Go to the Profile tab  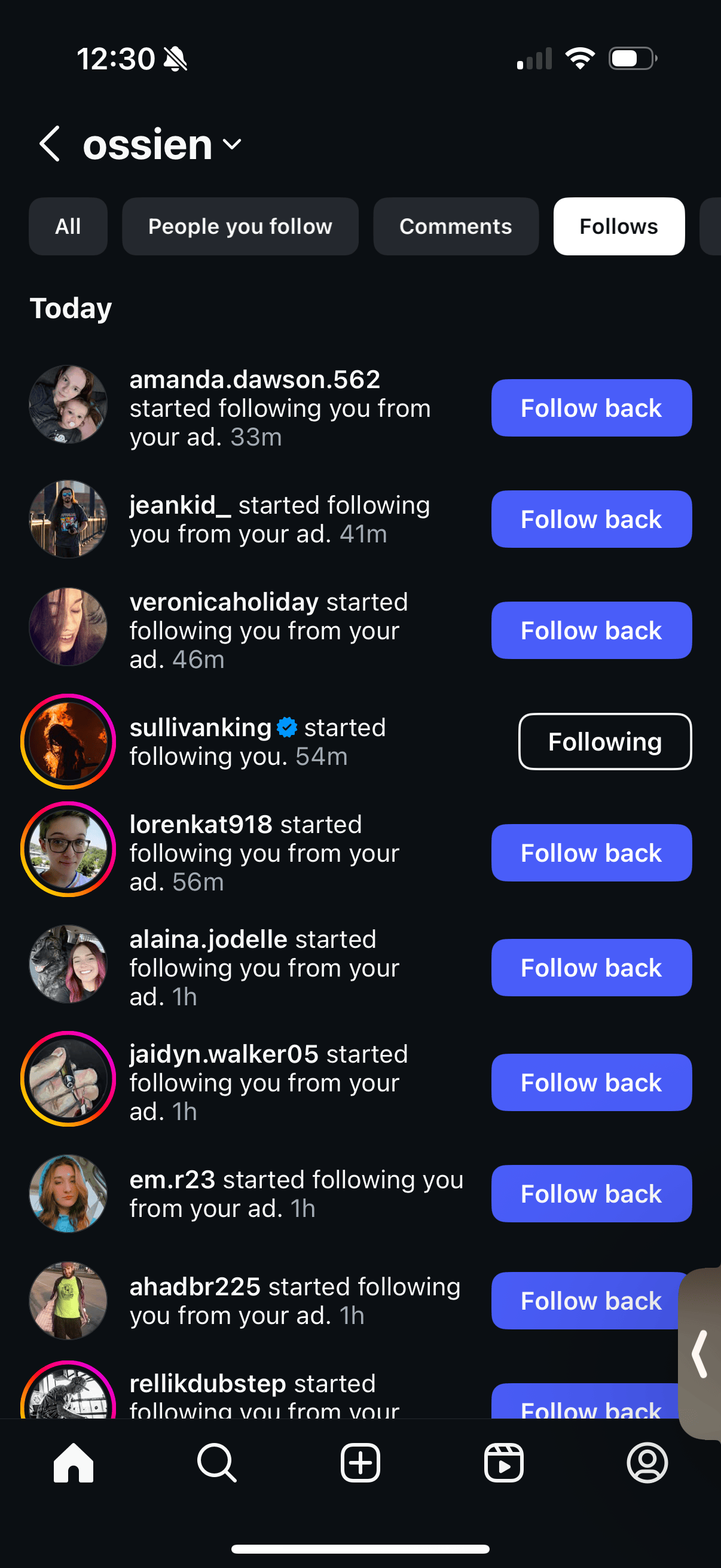pyautogui.click(x=647, y=1462)
